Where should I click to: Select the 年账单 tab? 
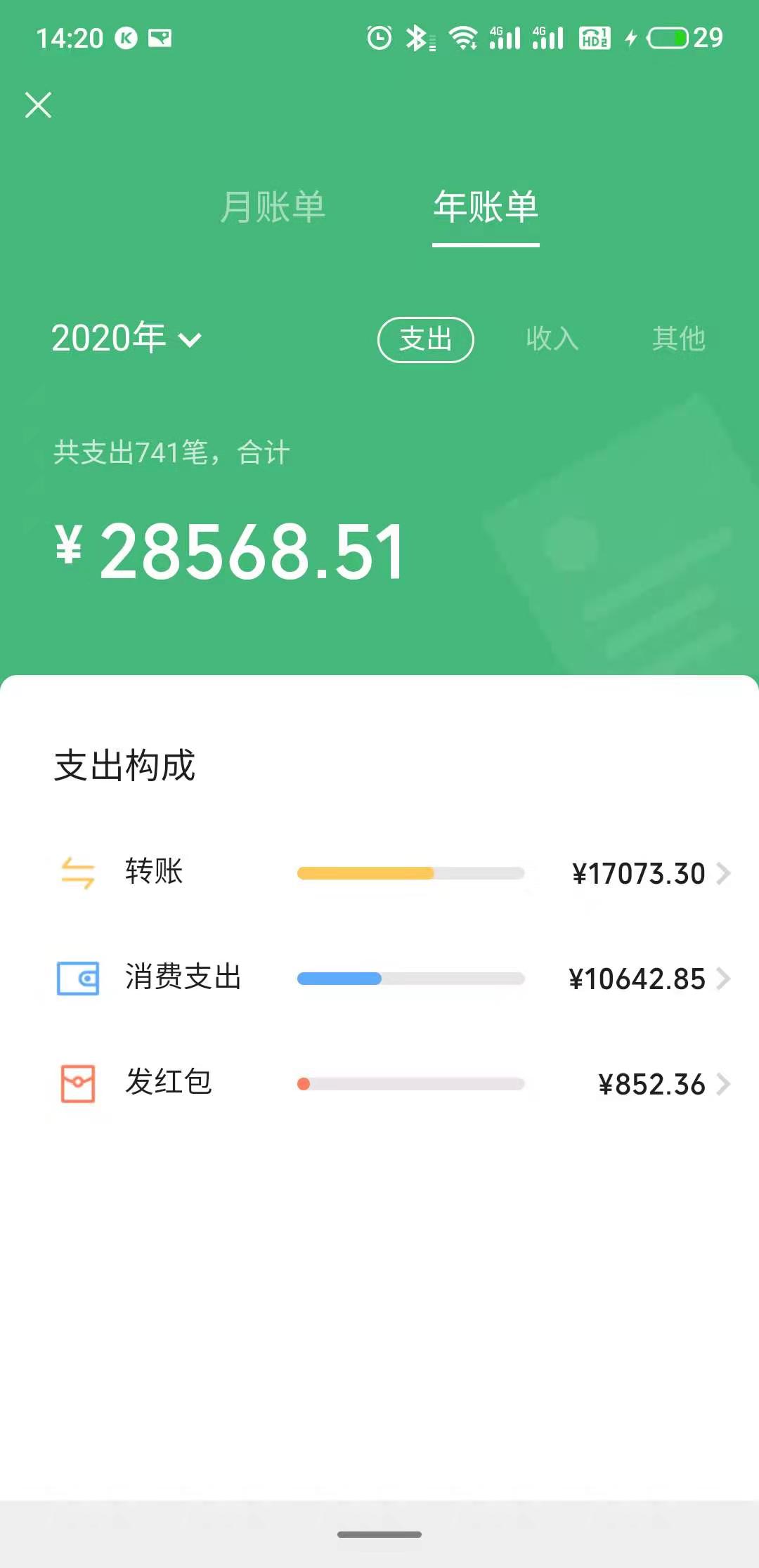pos(486,207)
